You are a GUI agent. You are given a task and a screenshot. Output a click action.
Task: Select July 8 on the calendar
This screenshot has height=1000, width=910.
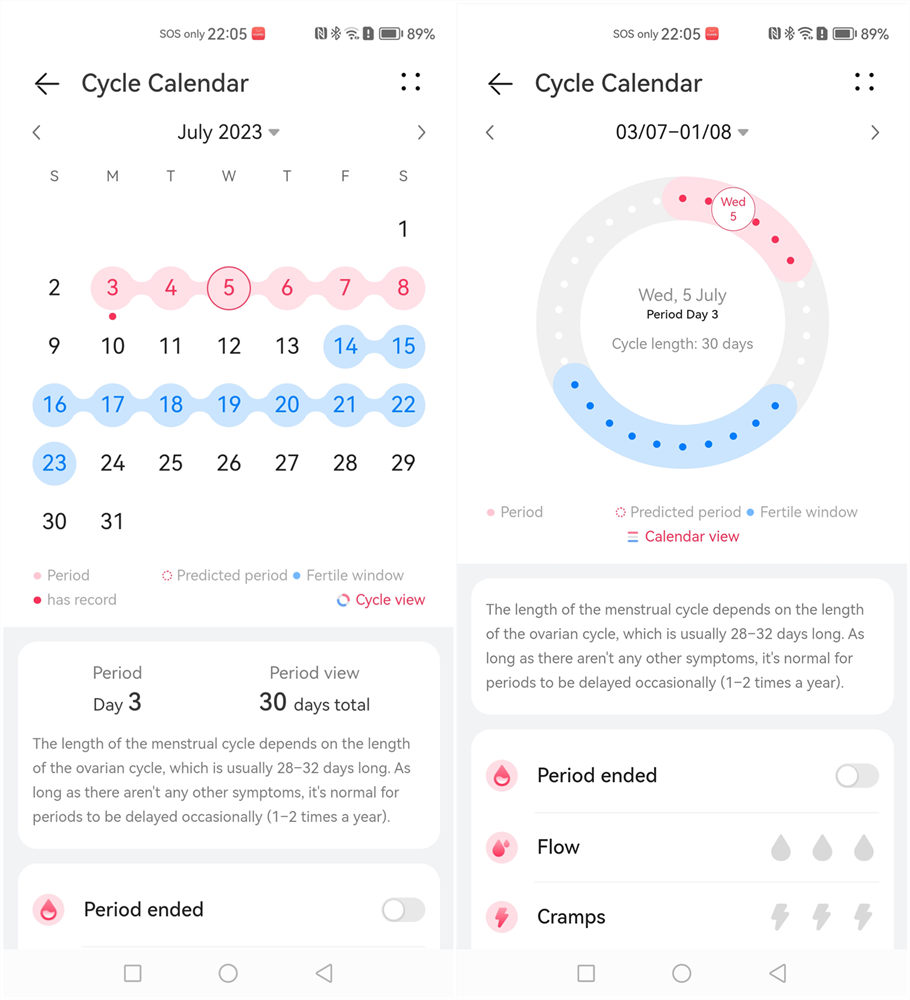[x=403, y=288]
